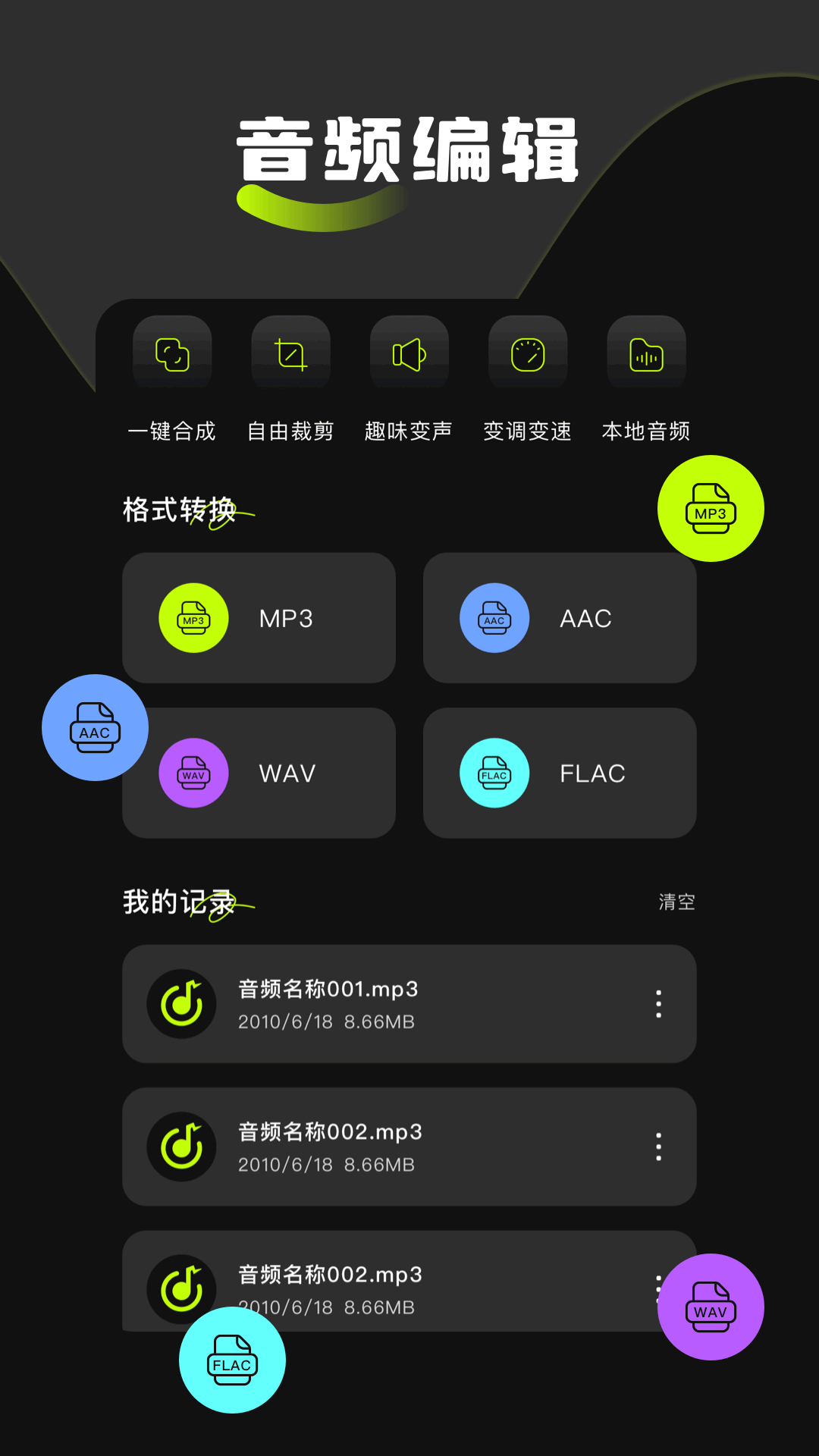Play 音频名称001.mp3 via its music thumbnail
This screenshot has height=1456, width=819.
pyautogui.click(x=182, y=1004)
